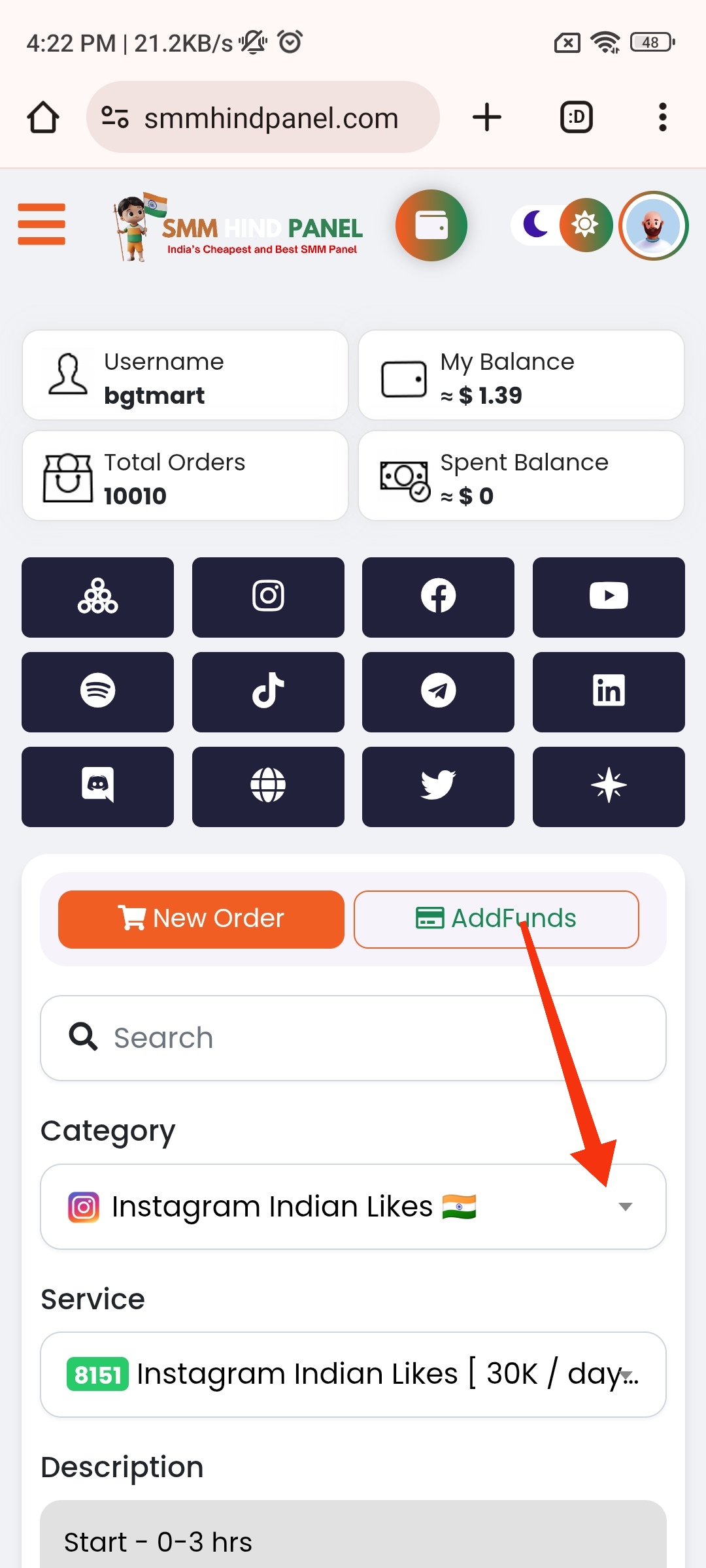Open browser overflow menu
The image size is (706, 1568).
coord(662,118)
